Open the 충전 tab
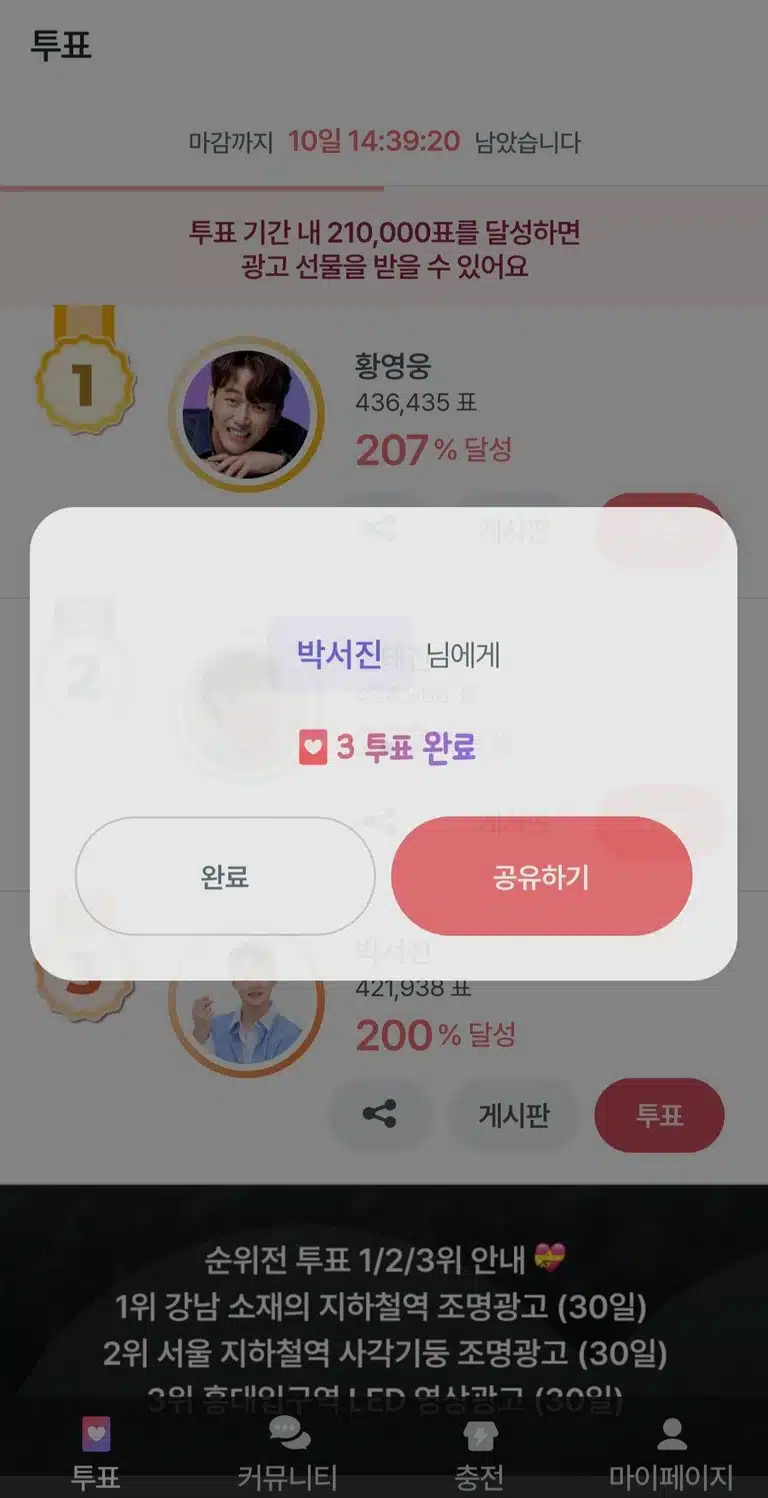 point(480,1456)
